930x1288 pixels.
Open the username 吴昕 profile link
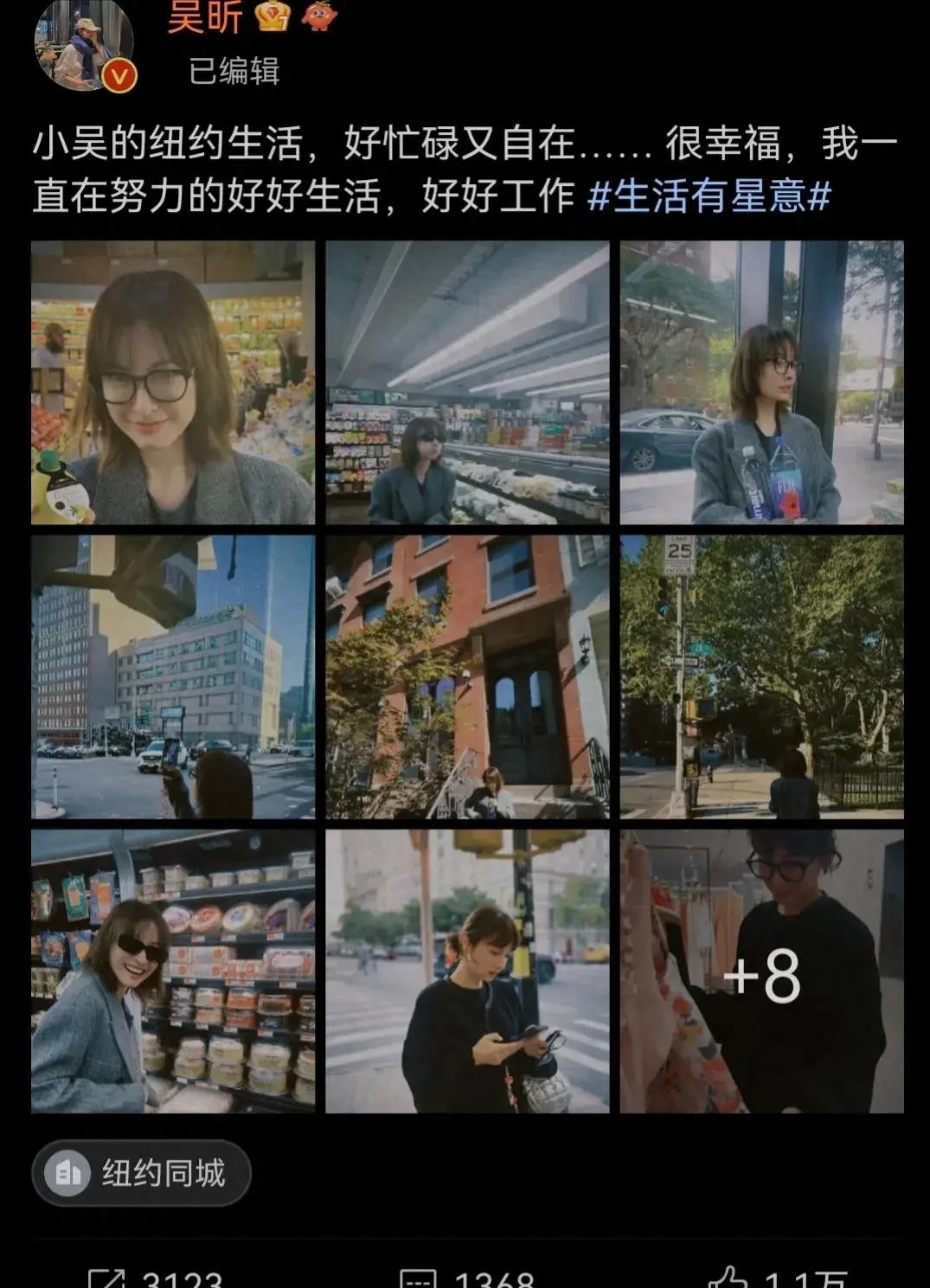pyautogui.click(x=204, y=17)
